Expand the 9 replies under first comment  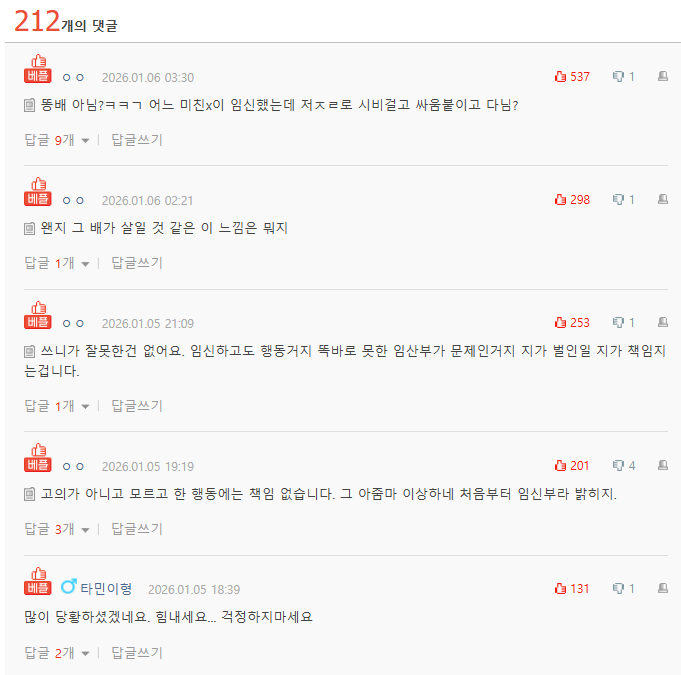tap(57, 140)
